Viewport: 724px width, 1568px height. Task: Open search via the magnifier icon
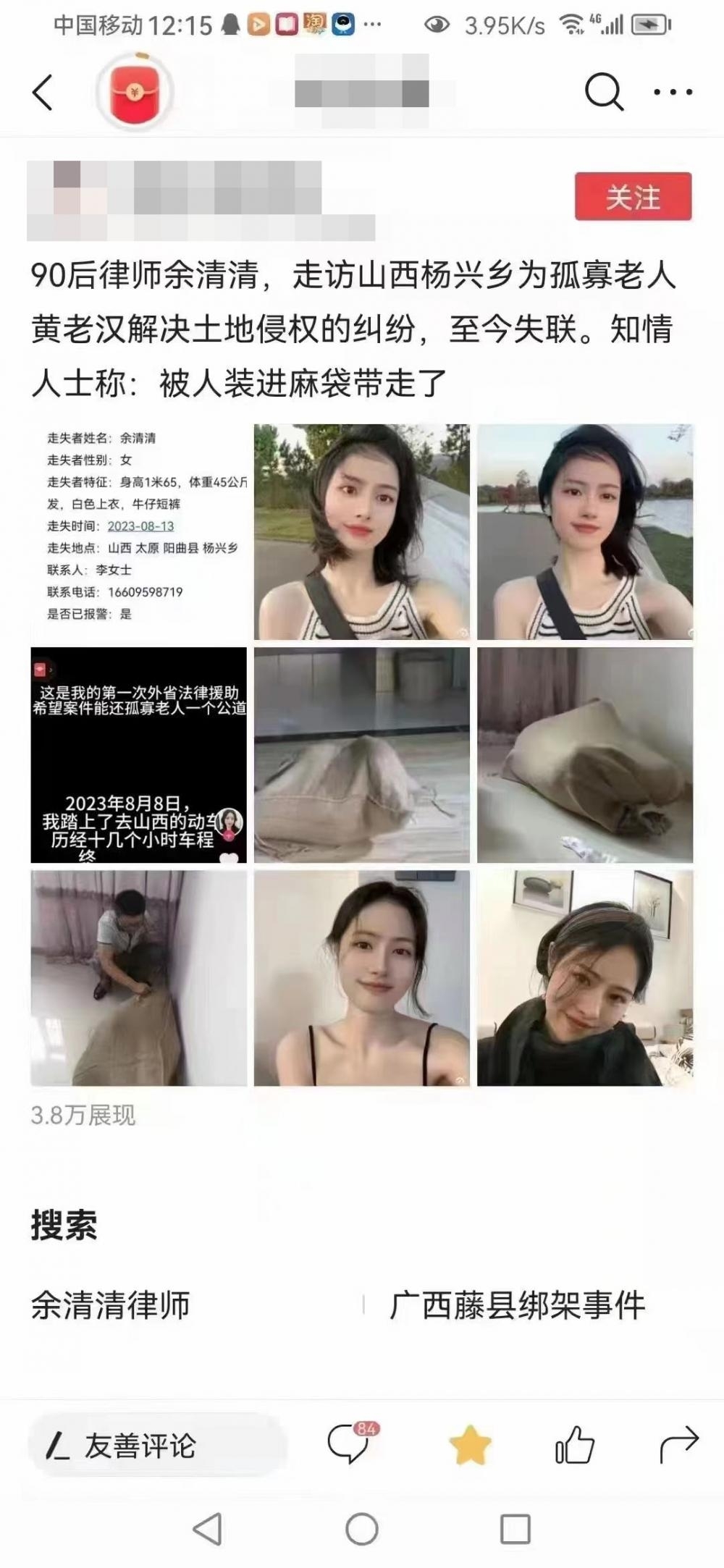[x=603, y=92]
